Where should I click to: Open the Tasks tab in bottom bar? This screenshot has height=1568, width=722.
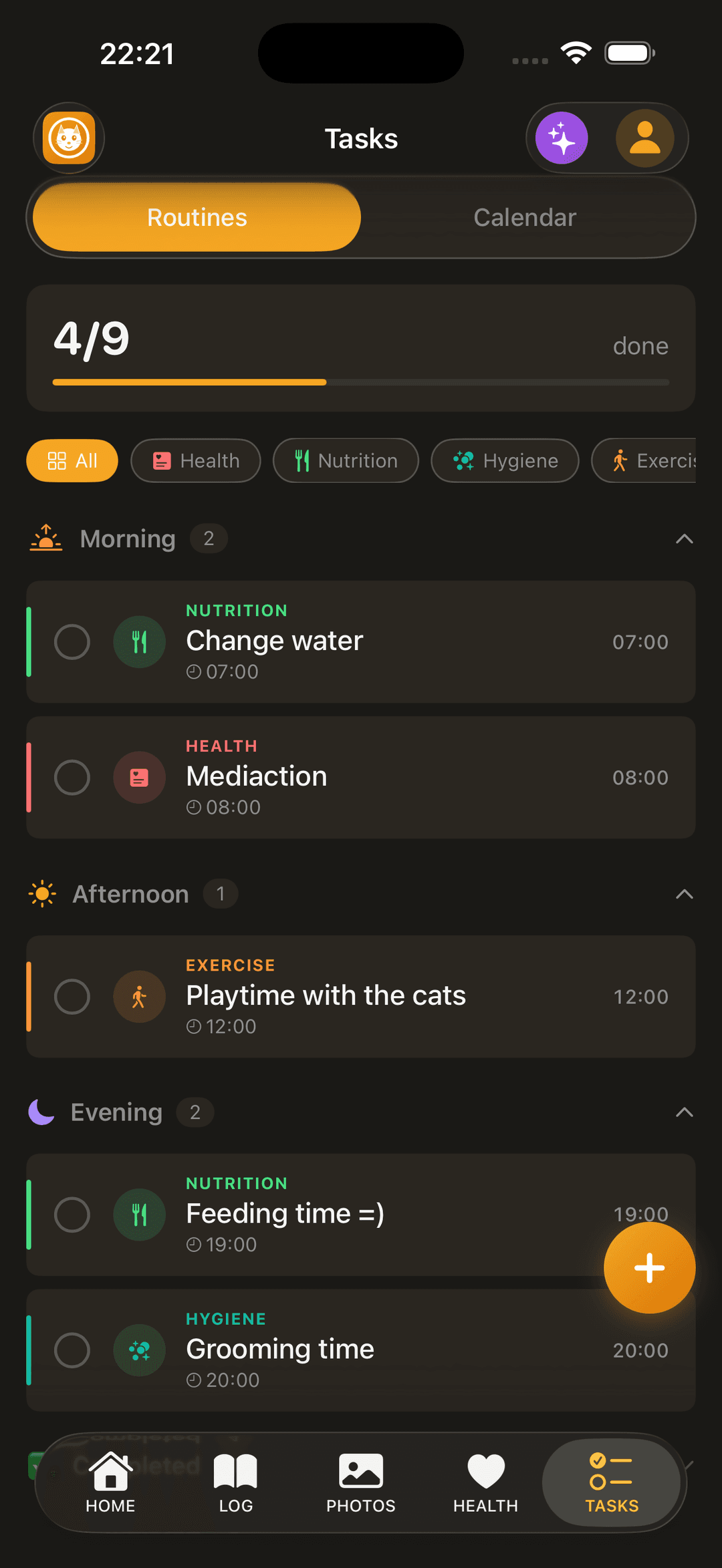pos(611,1482)
